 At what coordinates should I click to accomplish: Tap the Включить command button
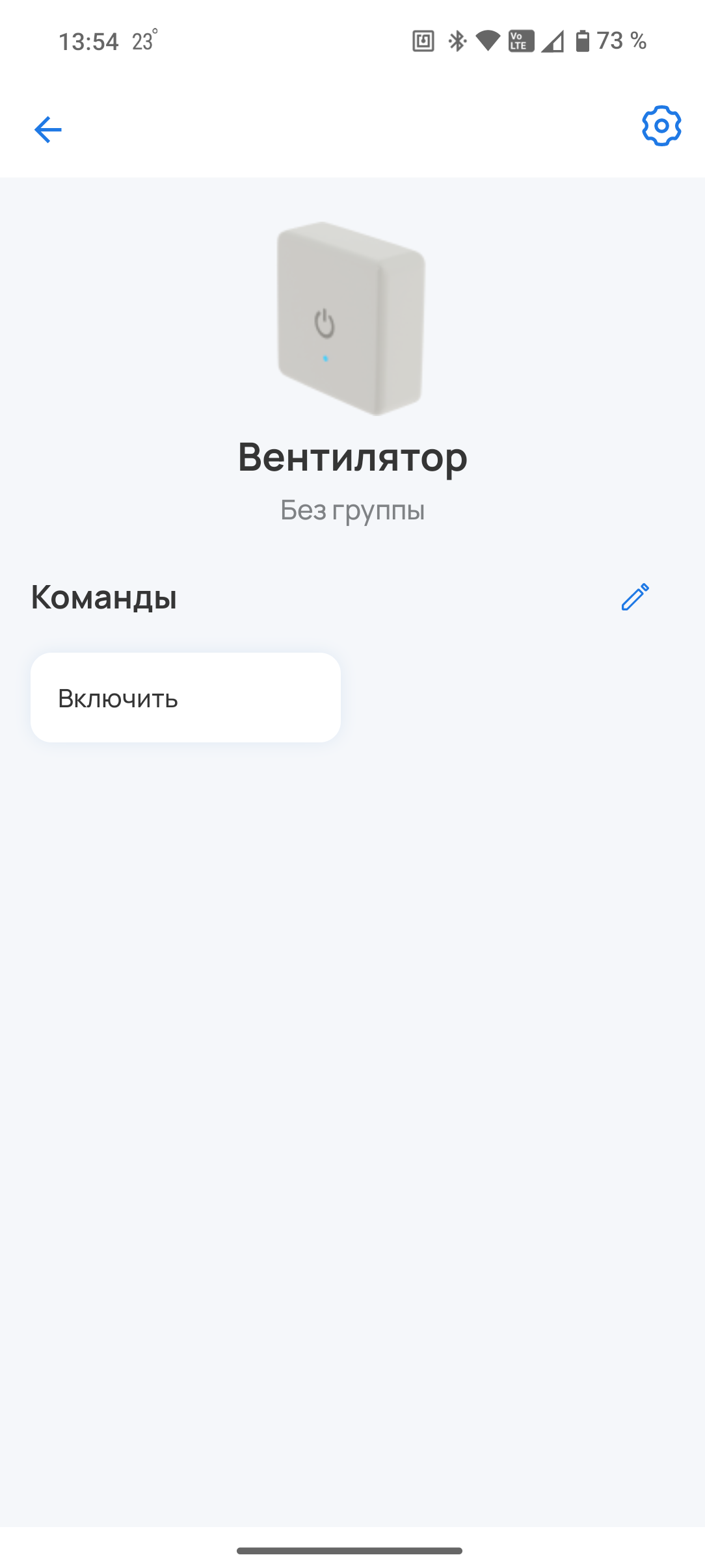[x=185, y=698]
